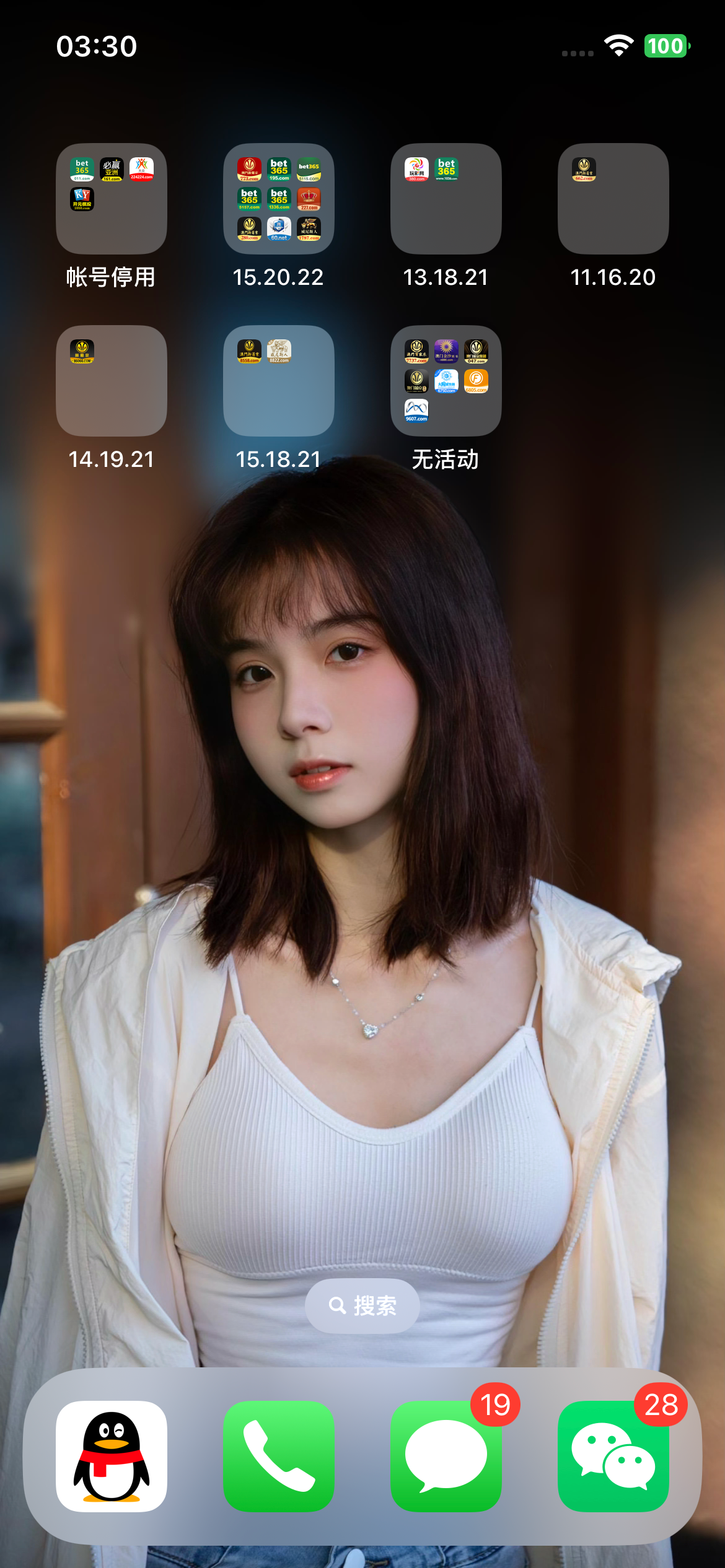Open the 15.18.21 folder
This screenshot has width=725, height=1568.
click(x=279, y=381)
